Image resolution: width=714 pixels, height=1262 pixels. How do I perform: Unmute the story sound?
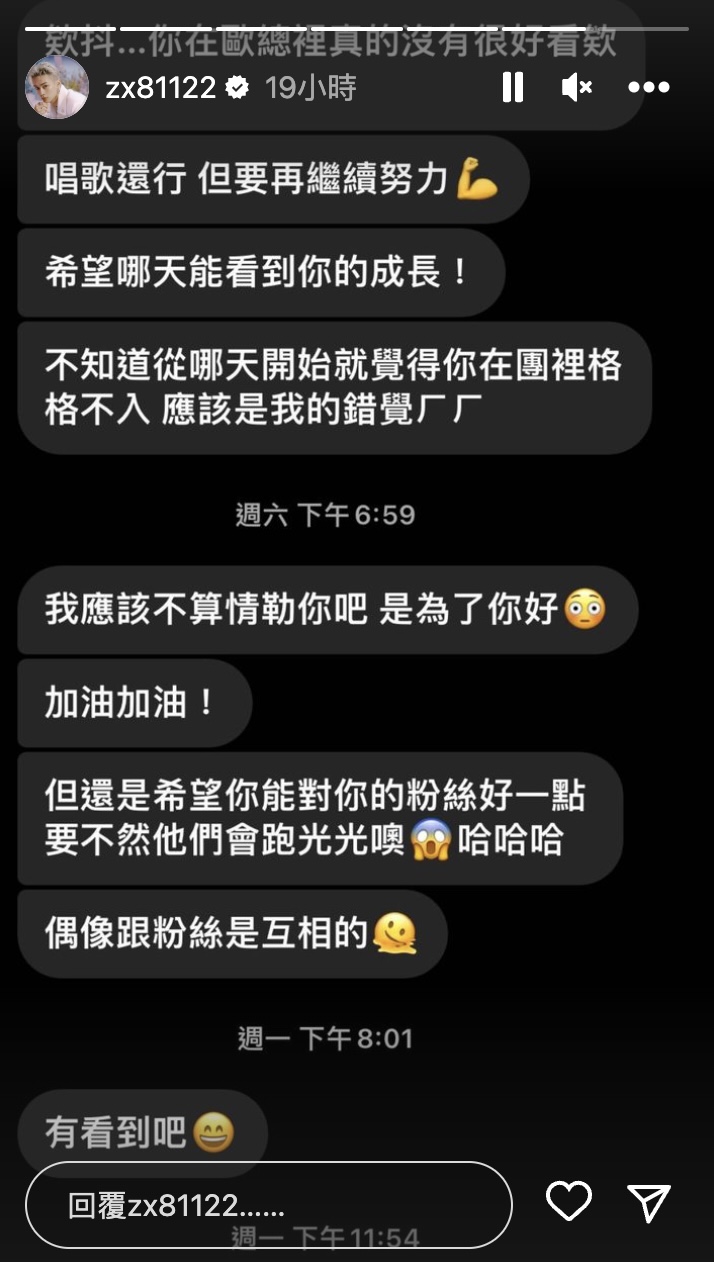coord(577,88)
